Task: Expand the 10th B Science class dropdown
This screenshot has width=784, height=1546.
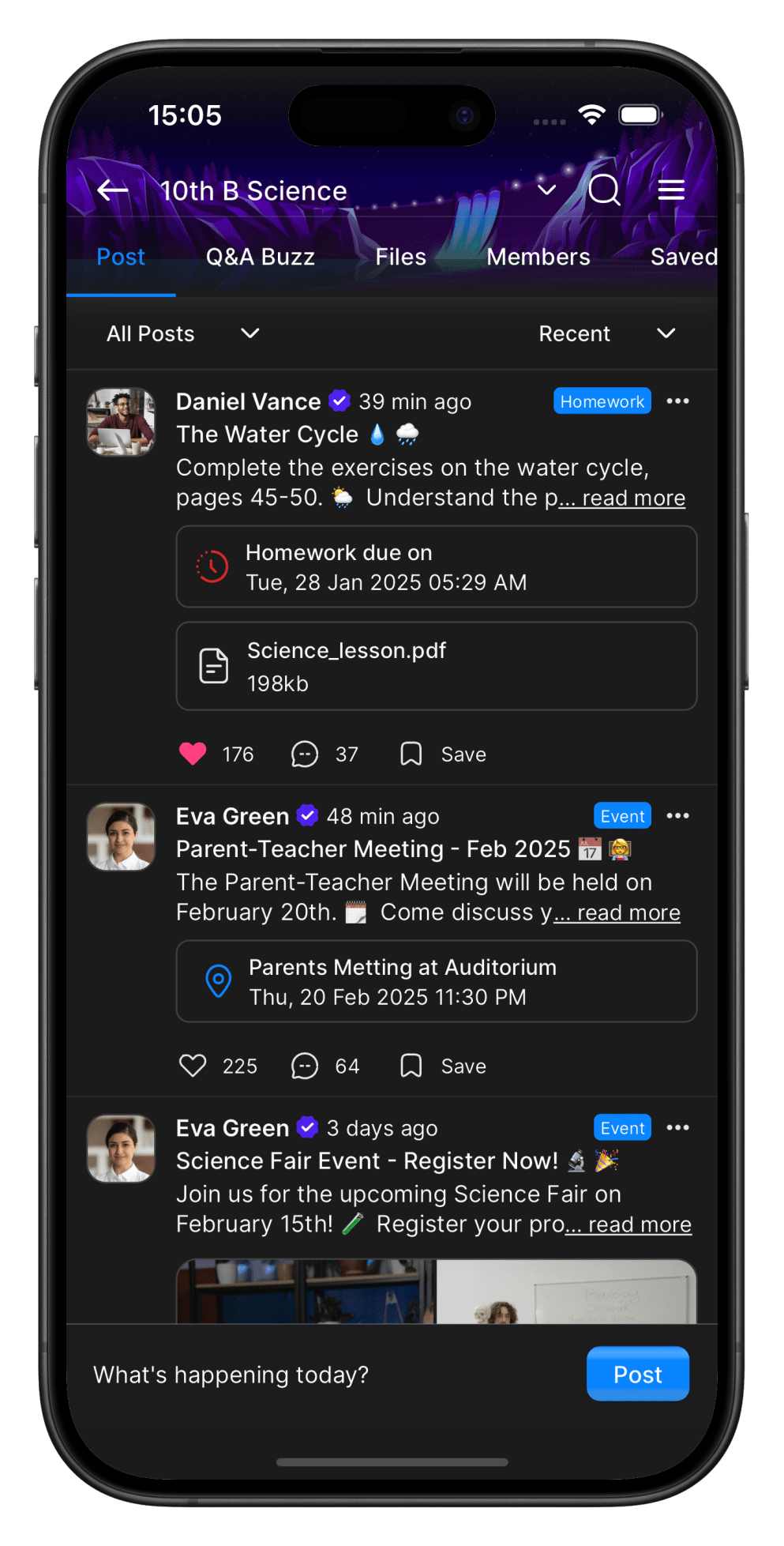Action: pyautogui.click(x=546, y=190)
